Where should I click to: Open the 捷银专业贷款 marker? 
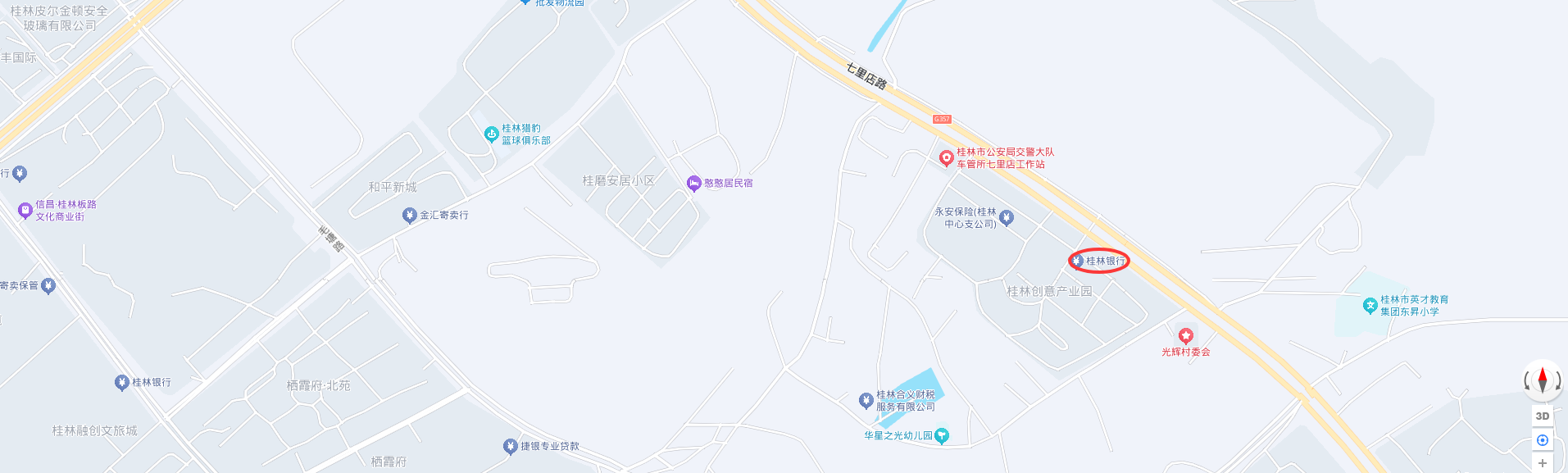(x=511, y=446)
